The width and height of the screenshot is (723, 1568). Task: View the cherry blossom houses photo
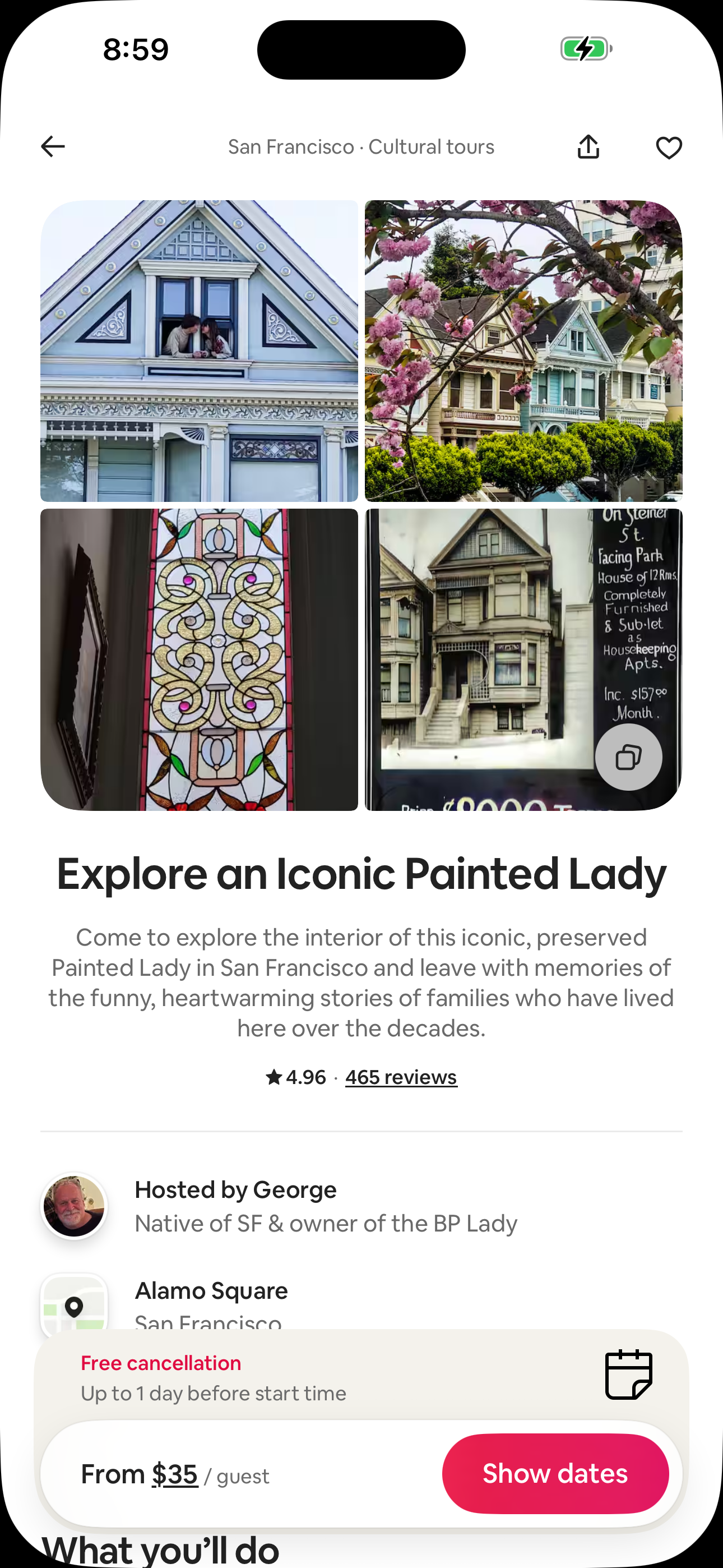(523, 351)
